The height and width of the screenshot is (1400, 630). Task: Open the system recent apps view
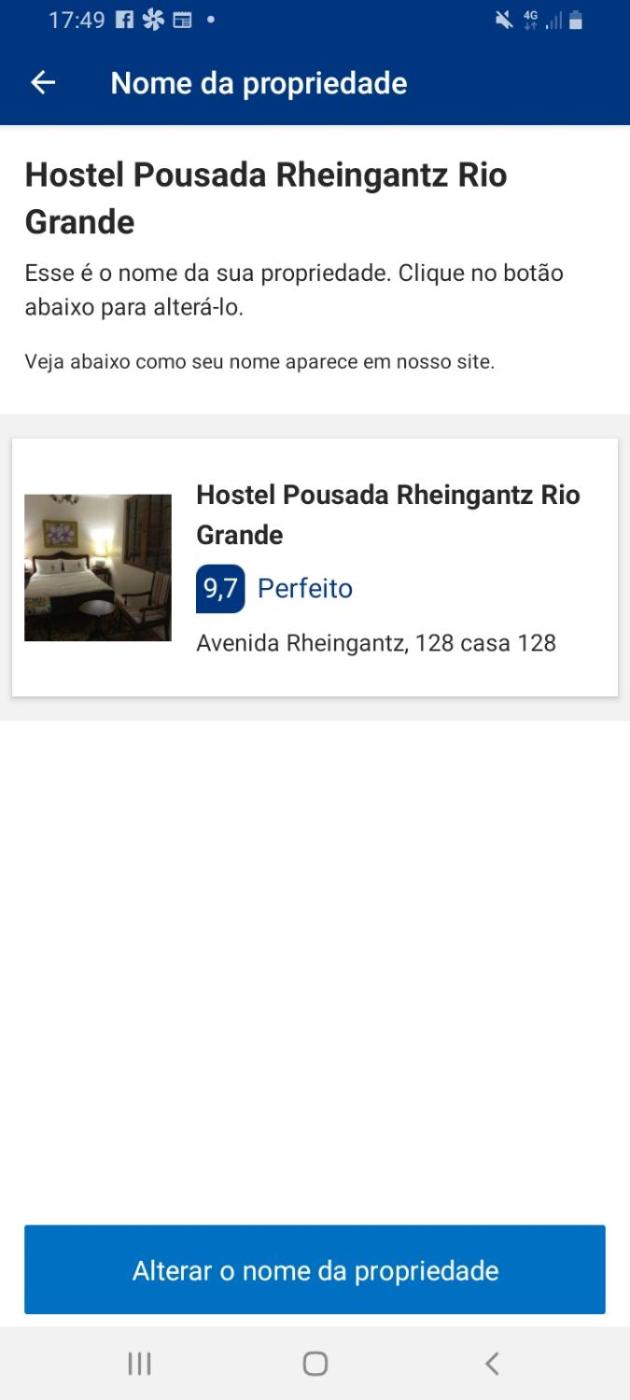pos(139,1363)
